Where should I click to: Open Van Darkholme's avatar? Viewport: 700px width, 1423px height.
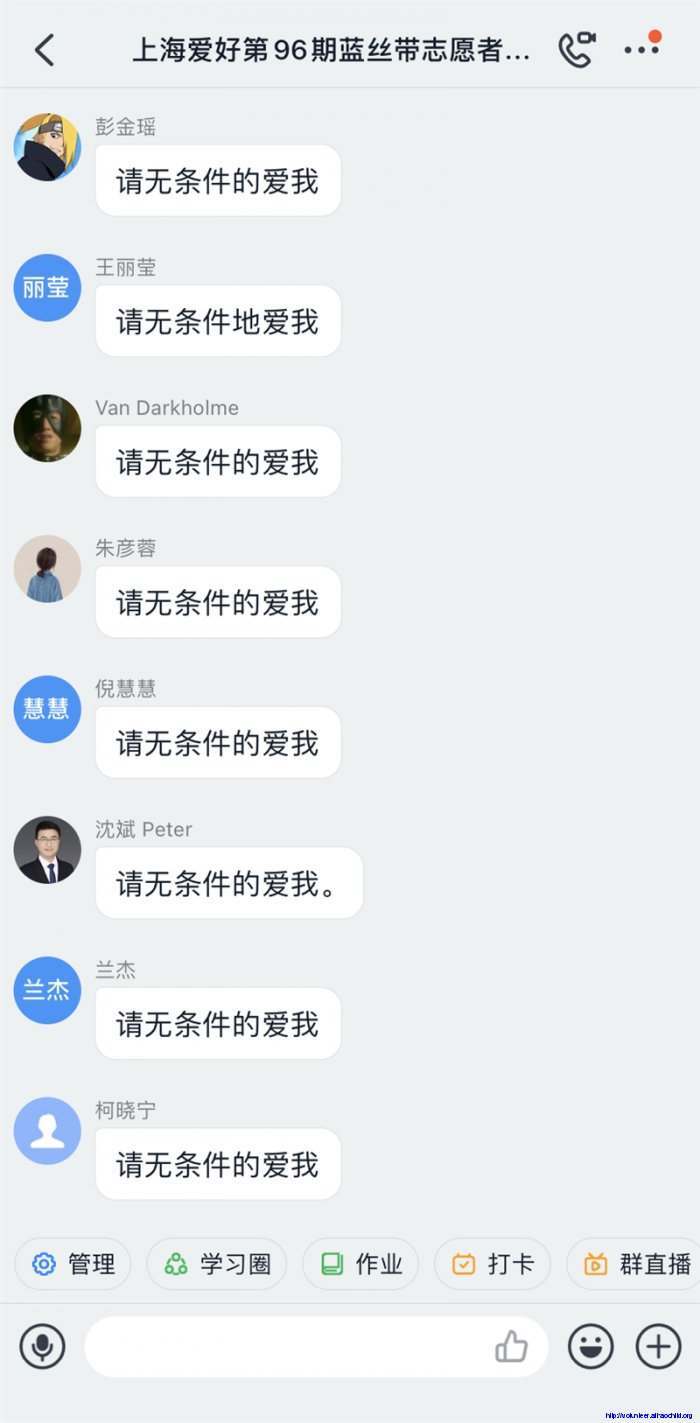pyautogui.click(x=47, y=429)
